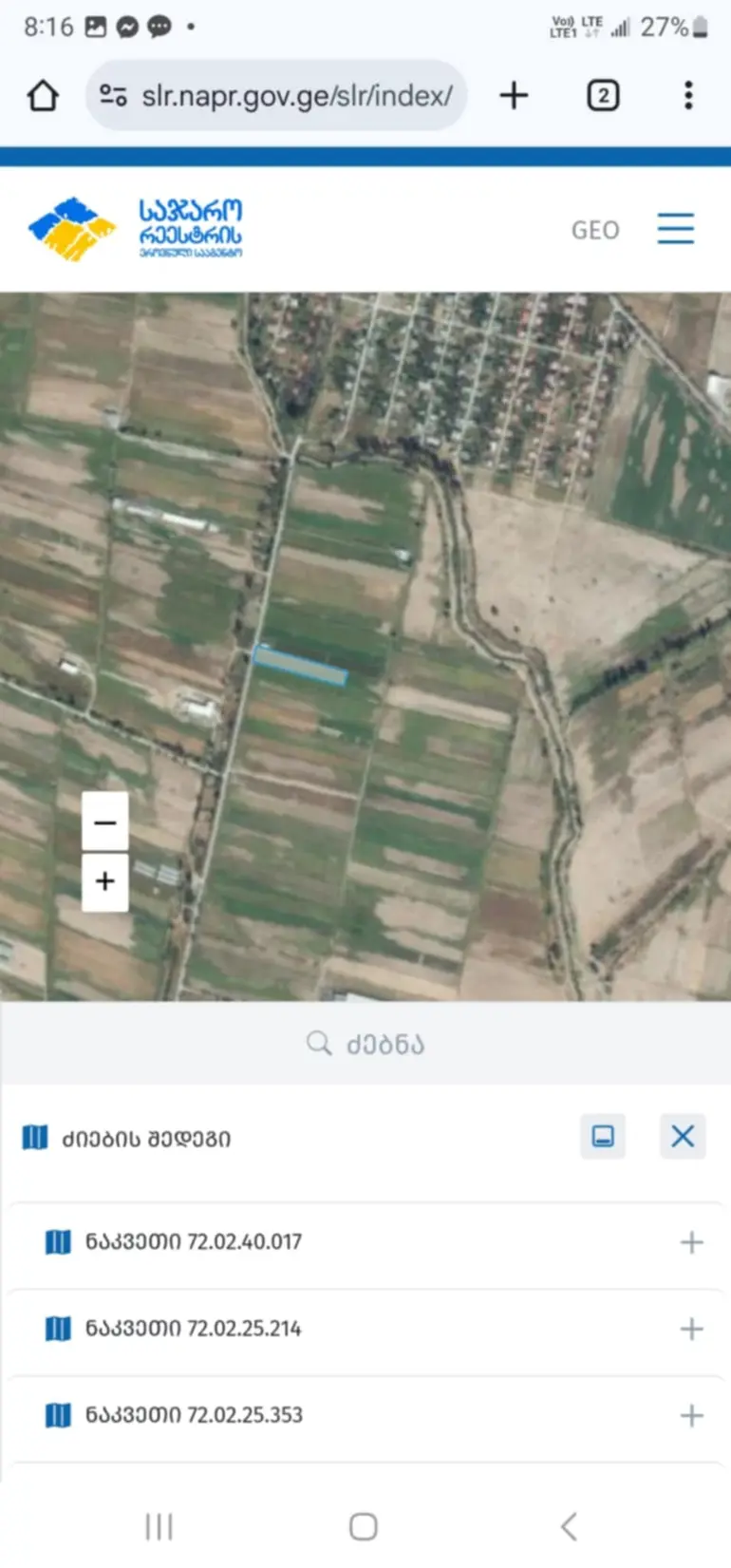Minimize the search results panel

pyautogui.click(x=603, y=1137)
